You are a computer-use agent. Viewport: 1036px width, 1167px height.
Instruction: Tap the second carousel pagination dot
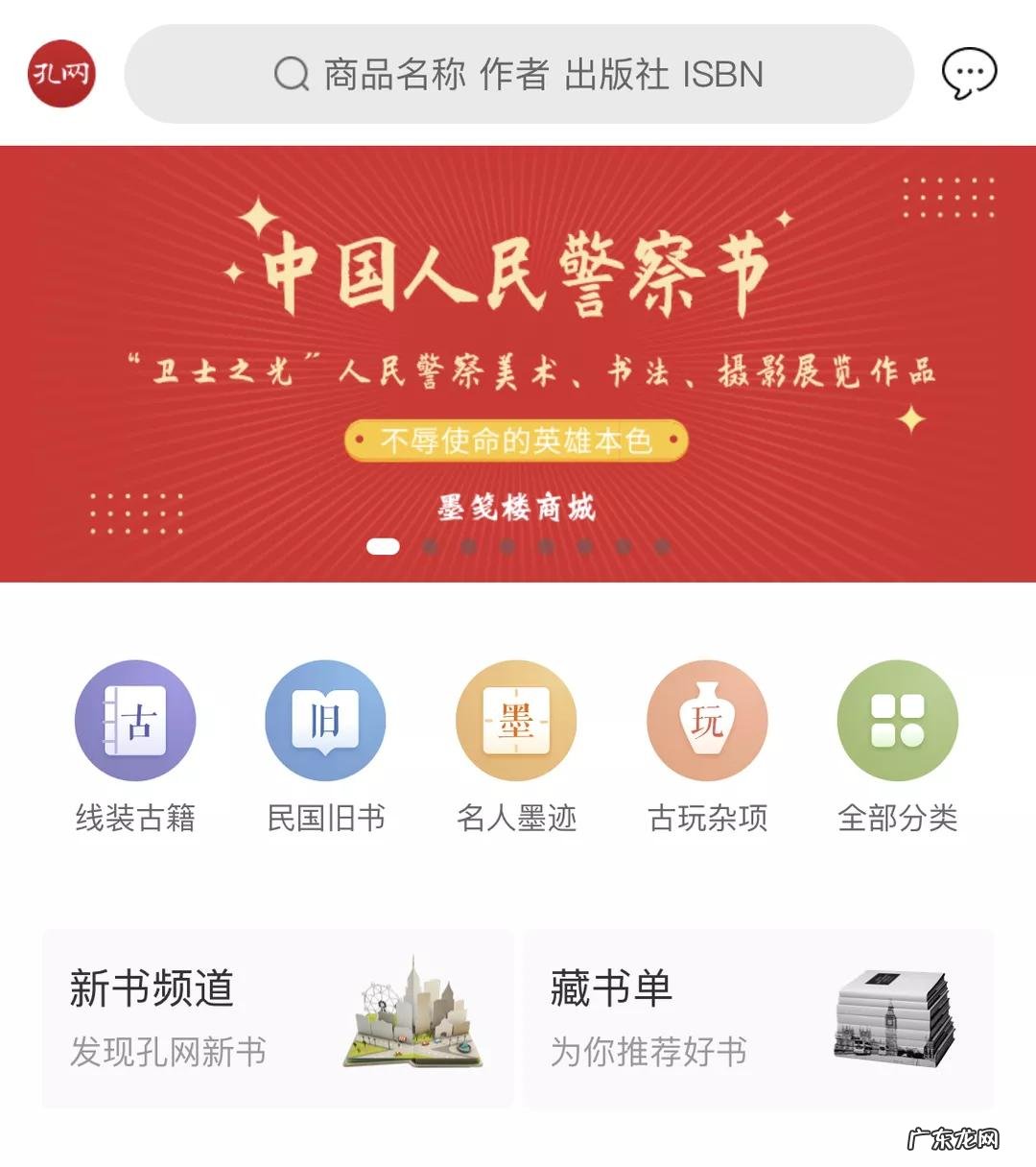coord(428,548)
